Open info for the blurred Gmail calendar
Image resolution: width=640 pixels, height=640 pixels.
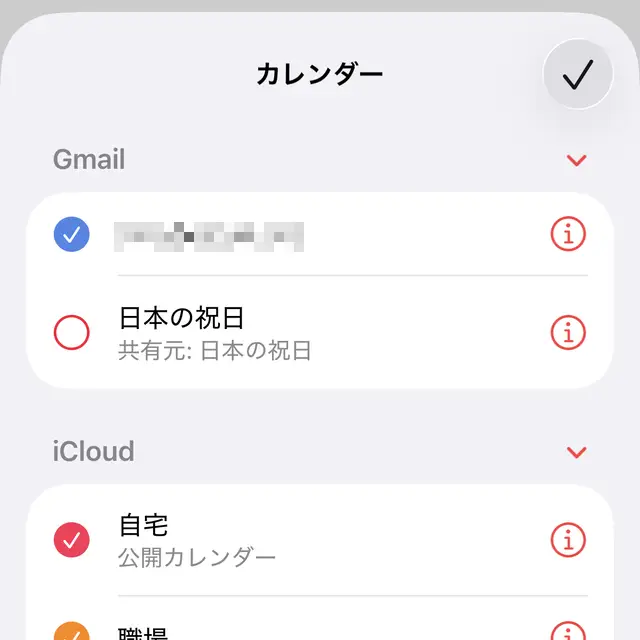[x=568, y=235]
